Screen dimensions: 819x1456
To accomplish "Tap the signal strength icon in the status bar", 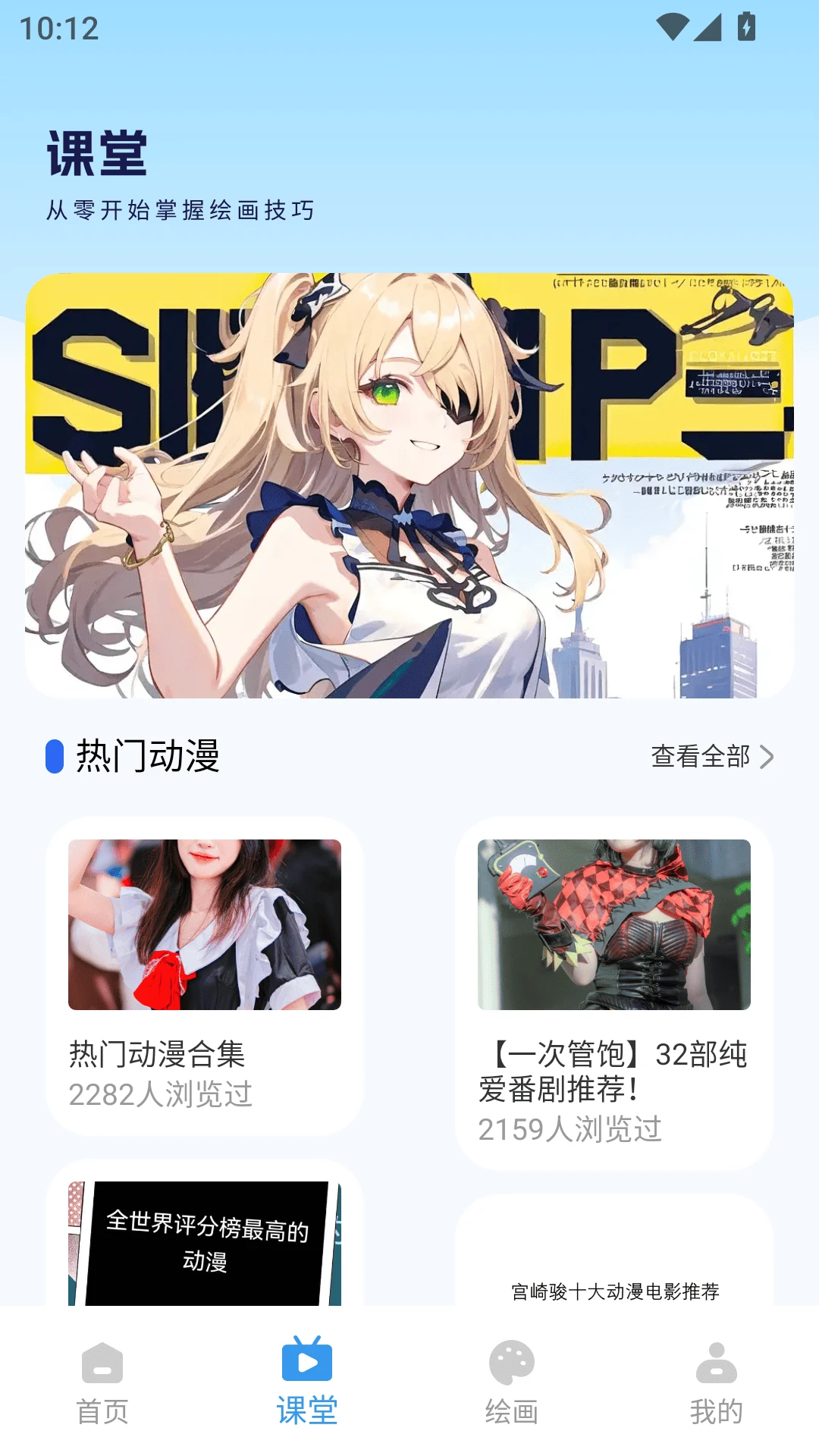I will (708, 25).
